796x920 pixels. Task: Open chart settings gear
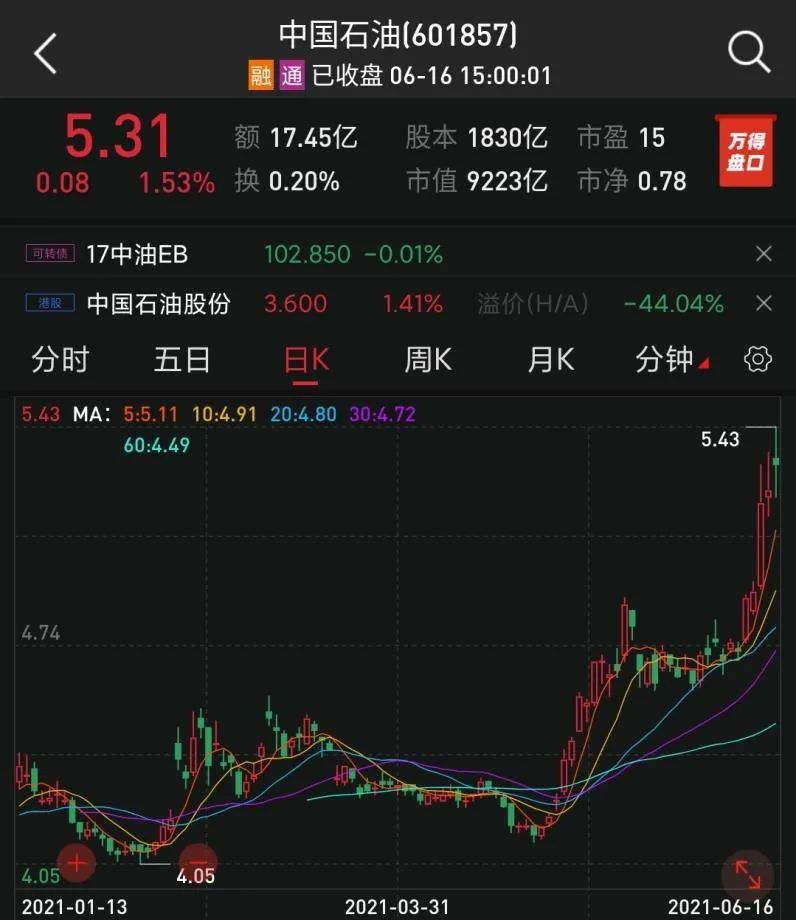click(759, 360)
